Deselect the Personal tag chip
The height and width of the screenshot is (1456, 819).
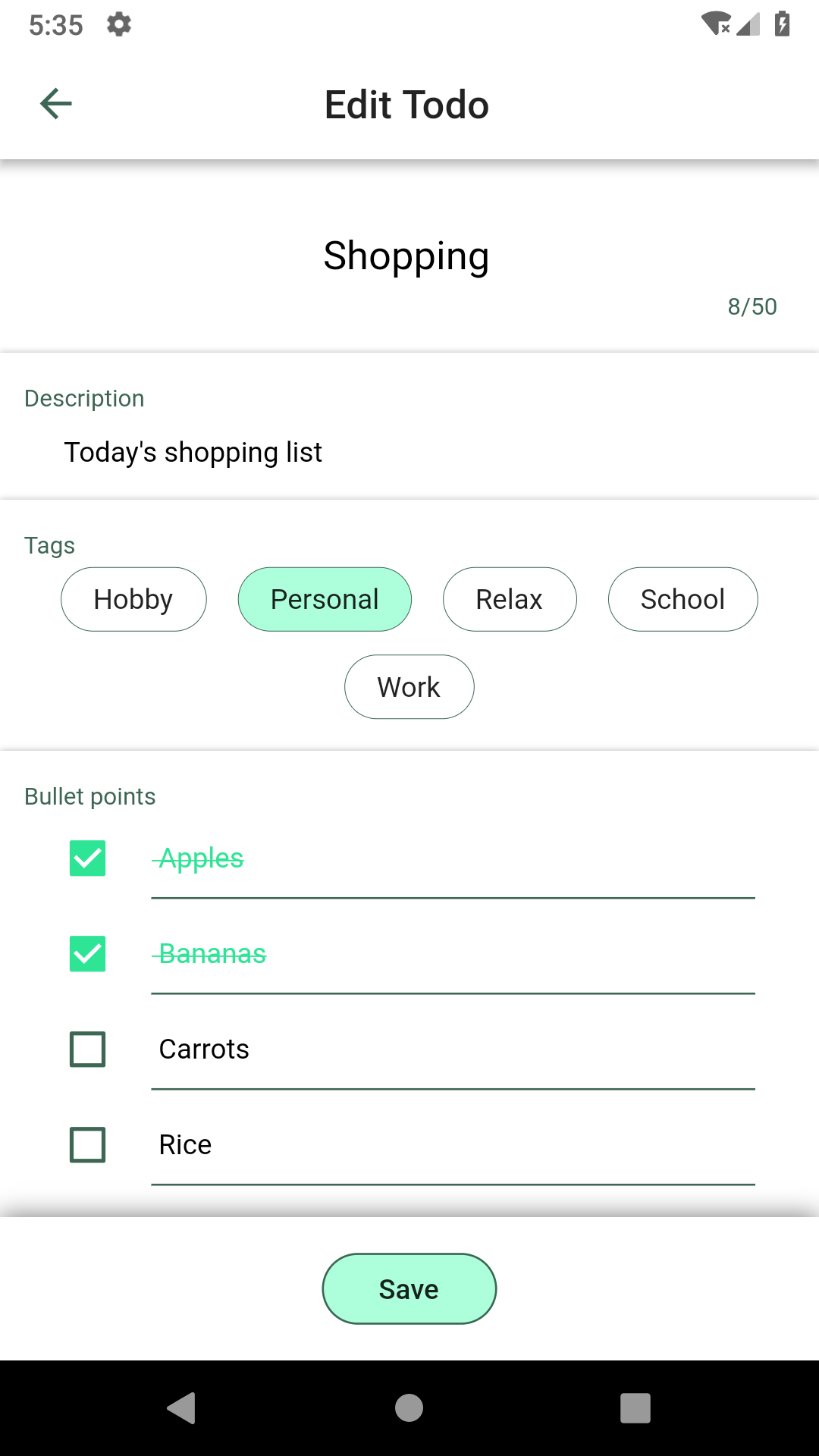pos(325,599)
